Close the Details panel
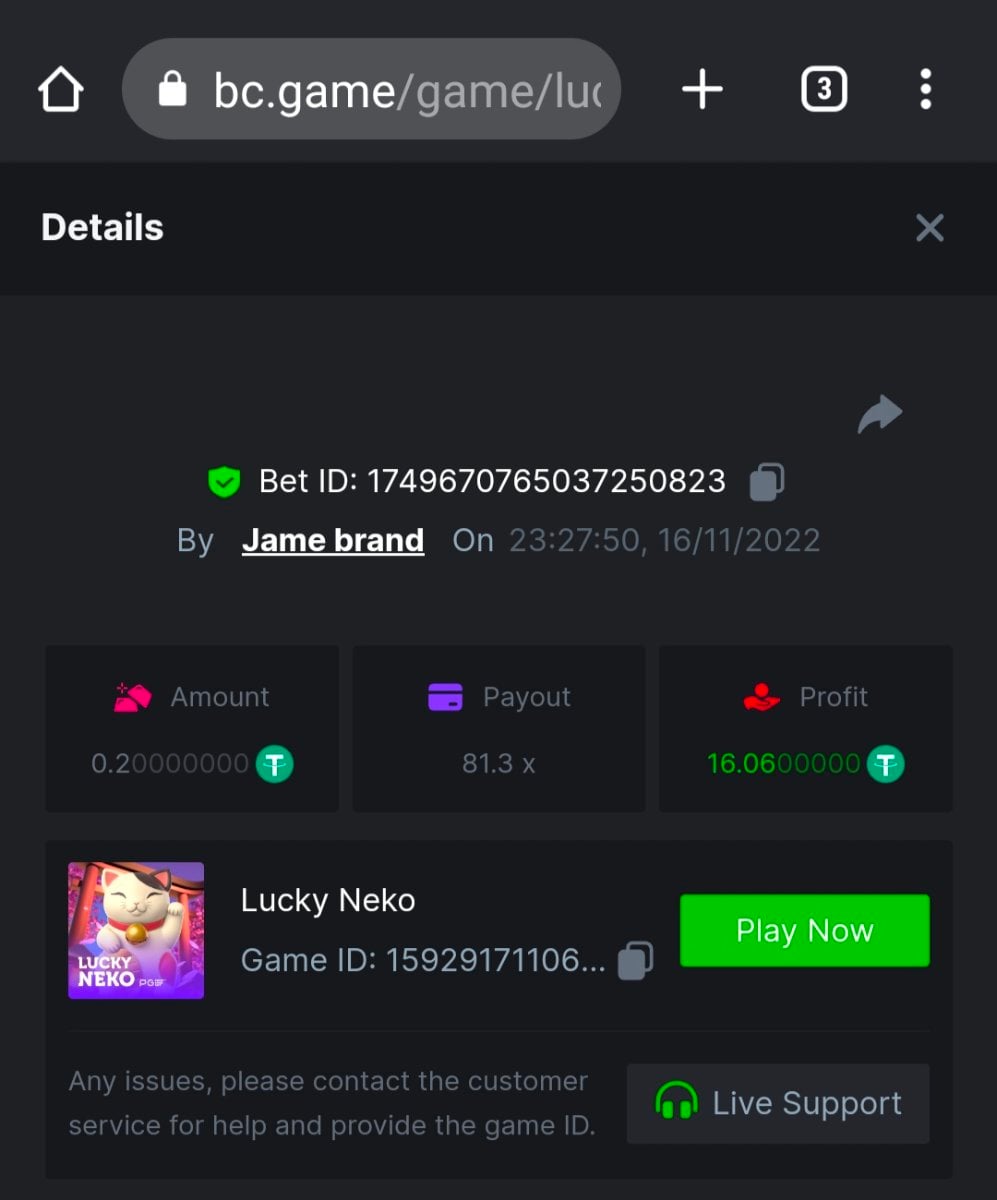Image resolution: width=997 pixels, height=1200 pixels. coord(929,228)
